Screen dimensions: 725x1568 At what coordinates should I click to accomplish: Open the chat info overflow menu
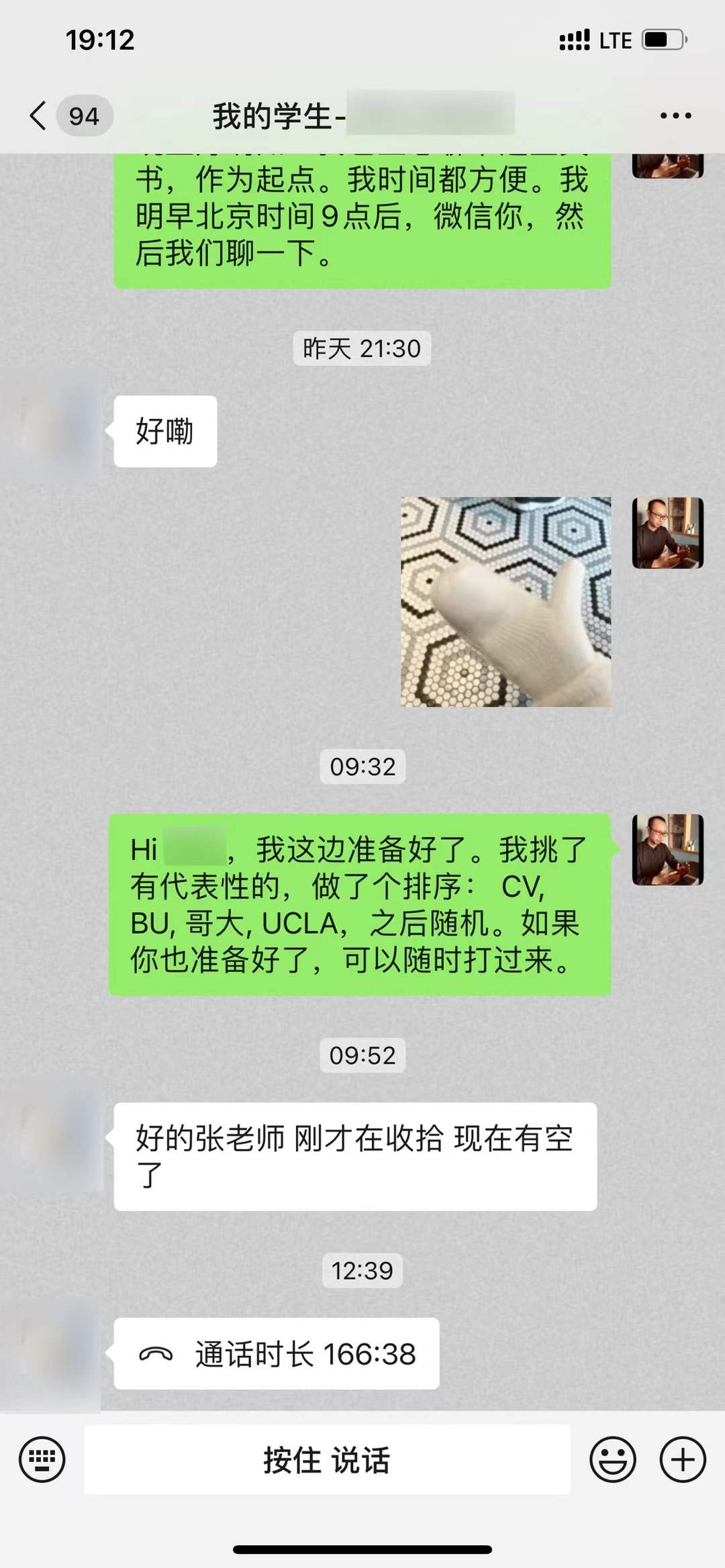675,115
